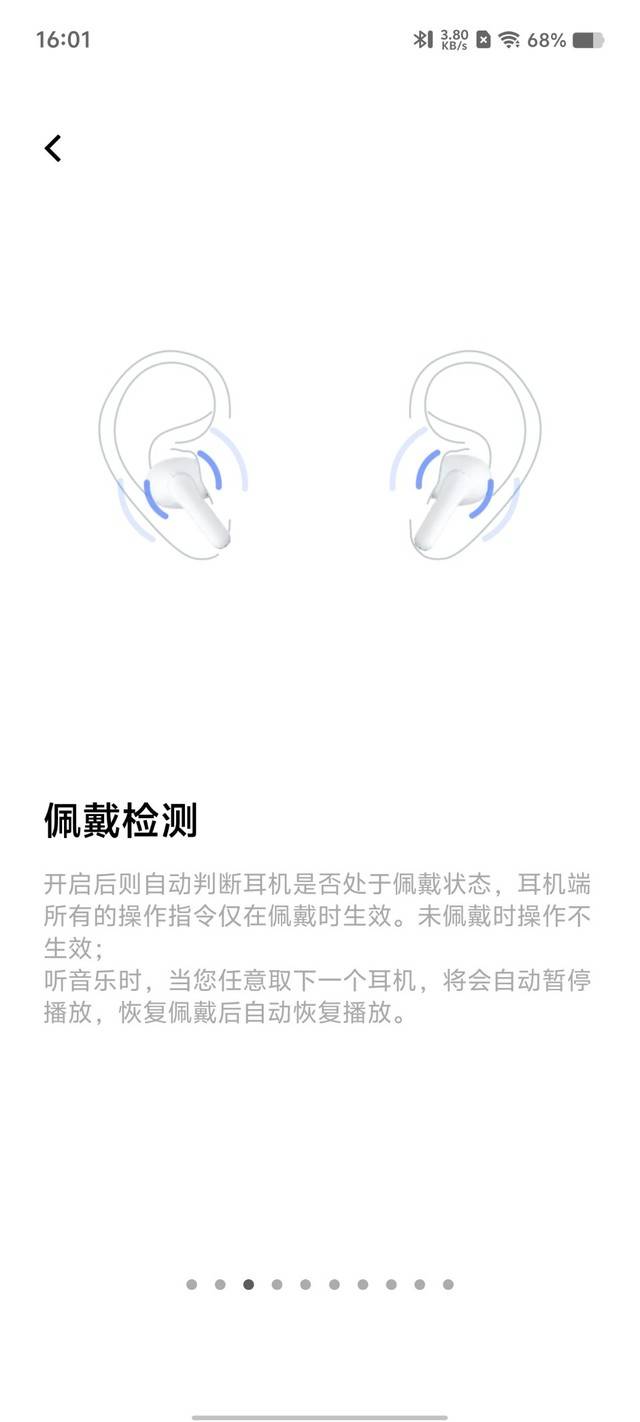Viewport: 640px width, 1422px height.
Task: Go back using the top-left arrow
Action: 53,148
